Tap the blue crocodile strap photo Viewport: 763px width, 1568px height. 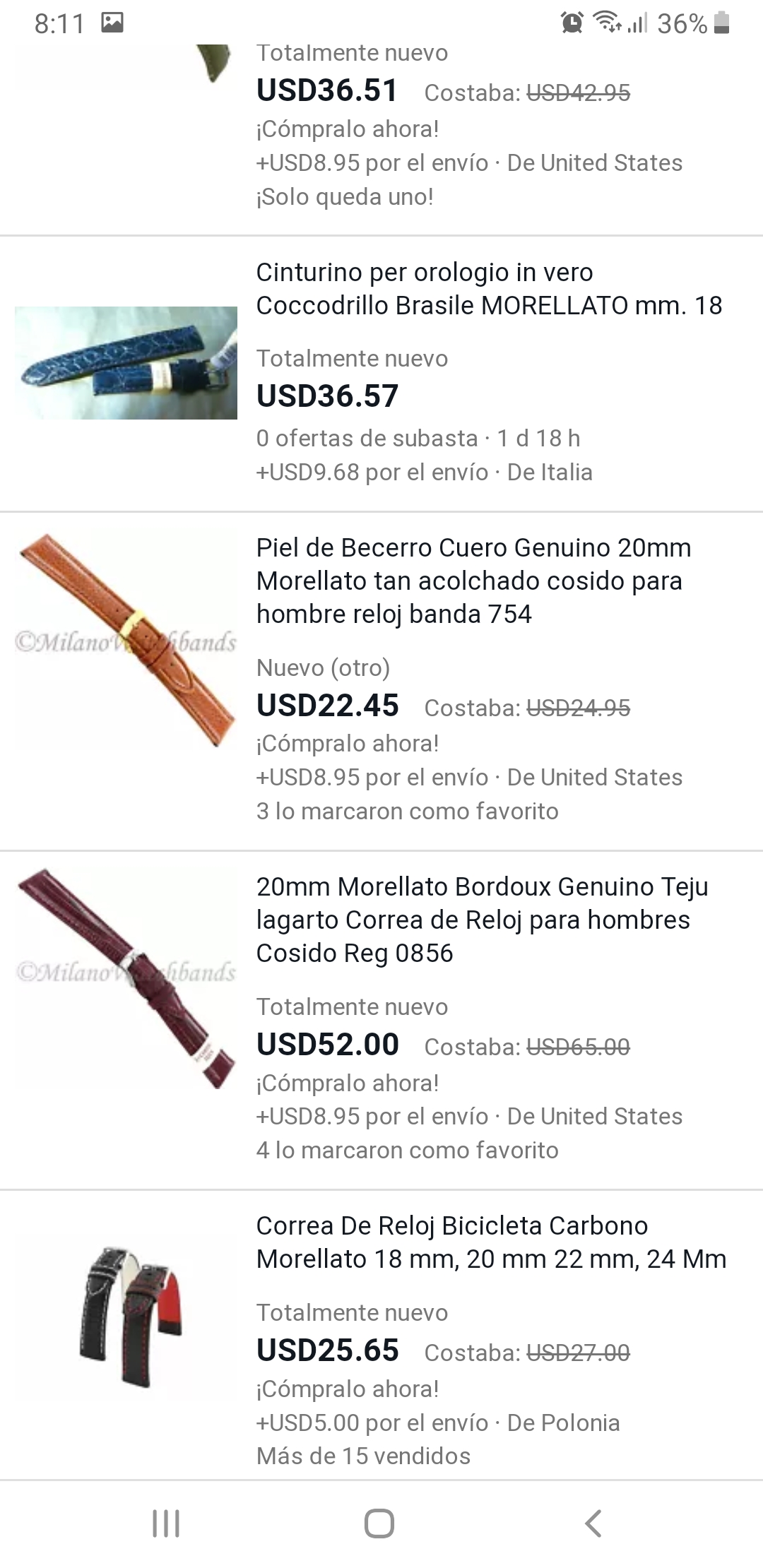click(x=126, y=363)
